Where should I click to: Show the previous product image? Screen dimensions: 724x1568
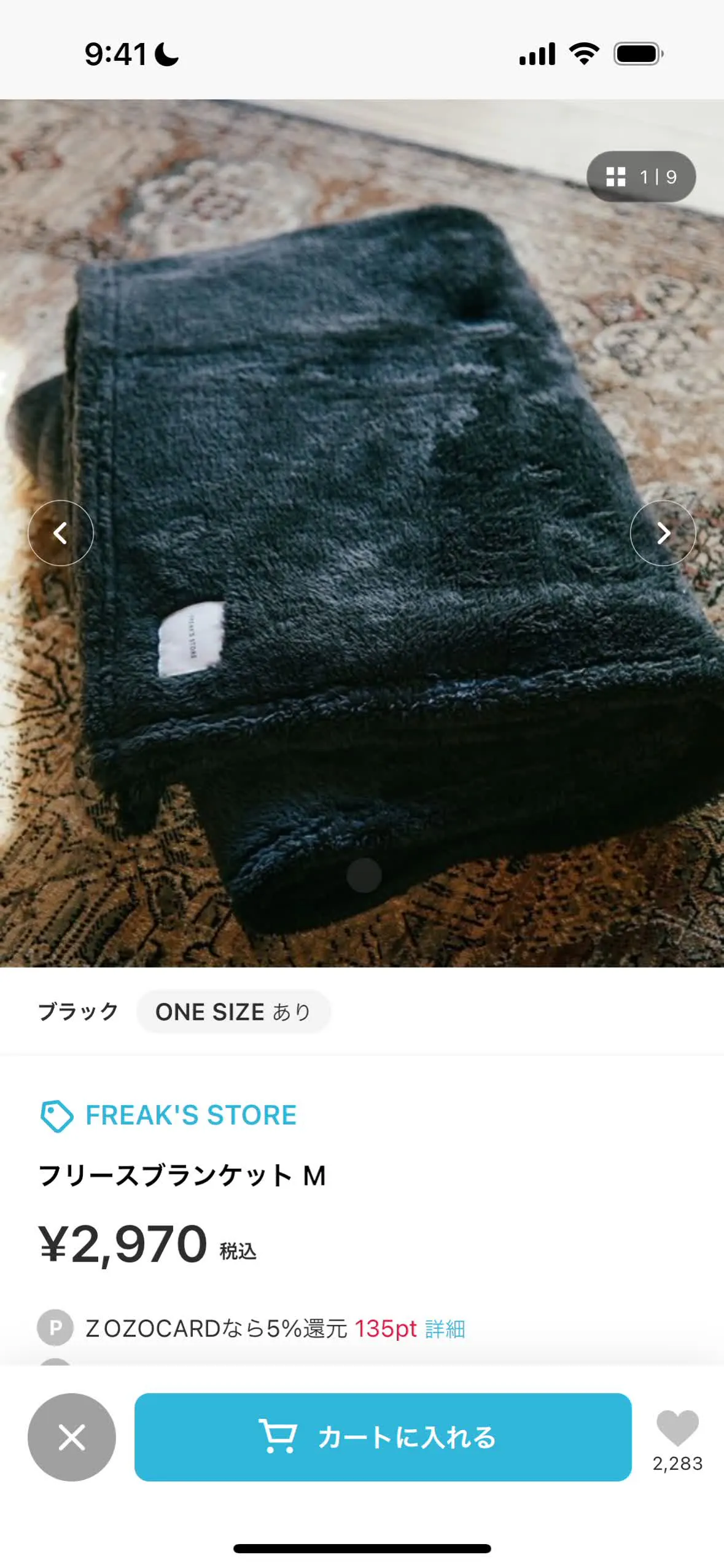click(60, 532)
